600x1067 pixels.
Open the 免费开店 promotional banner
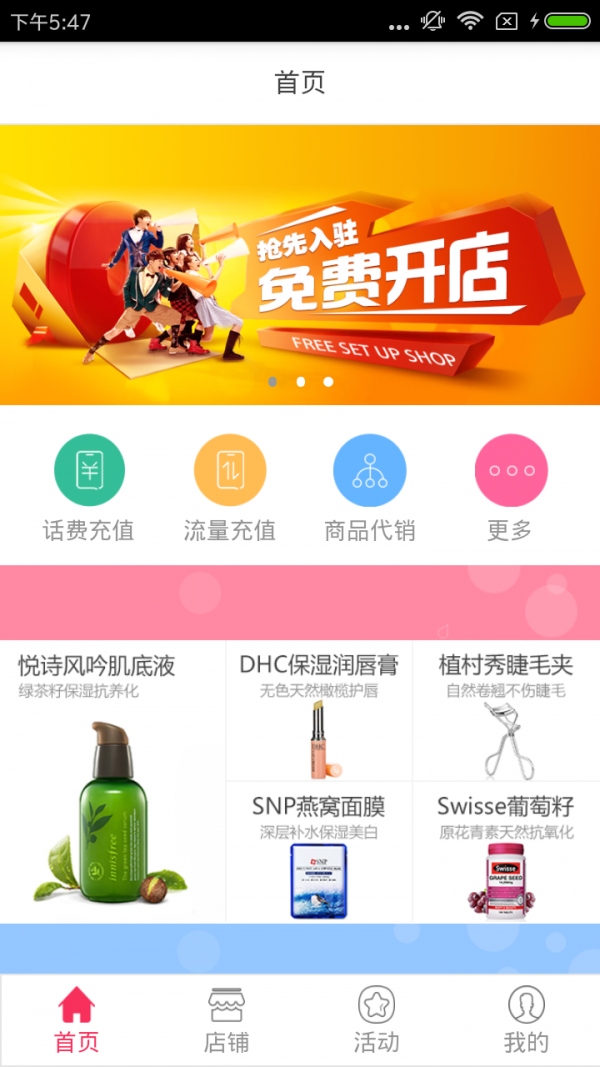click(300, 265)
